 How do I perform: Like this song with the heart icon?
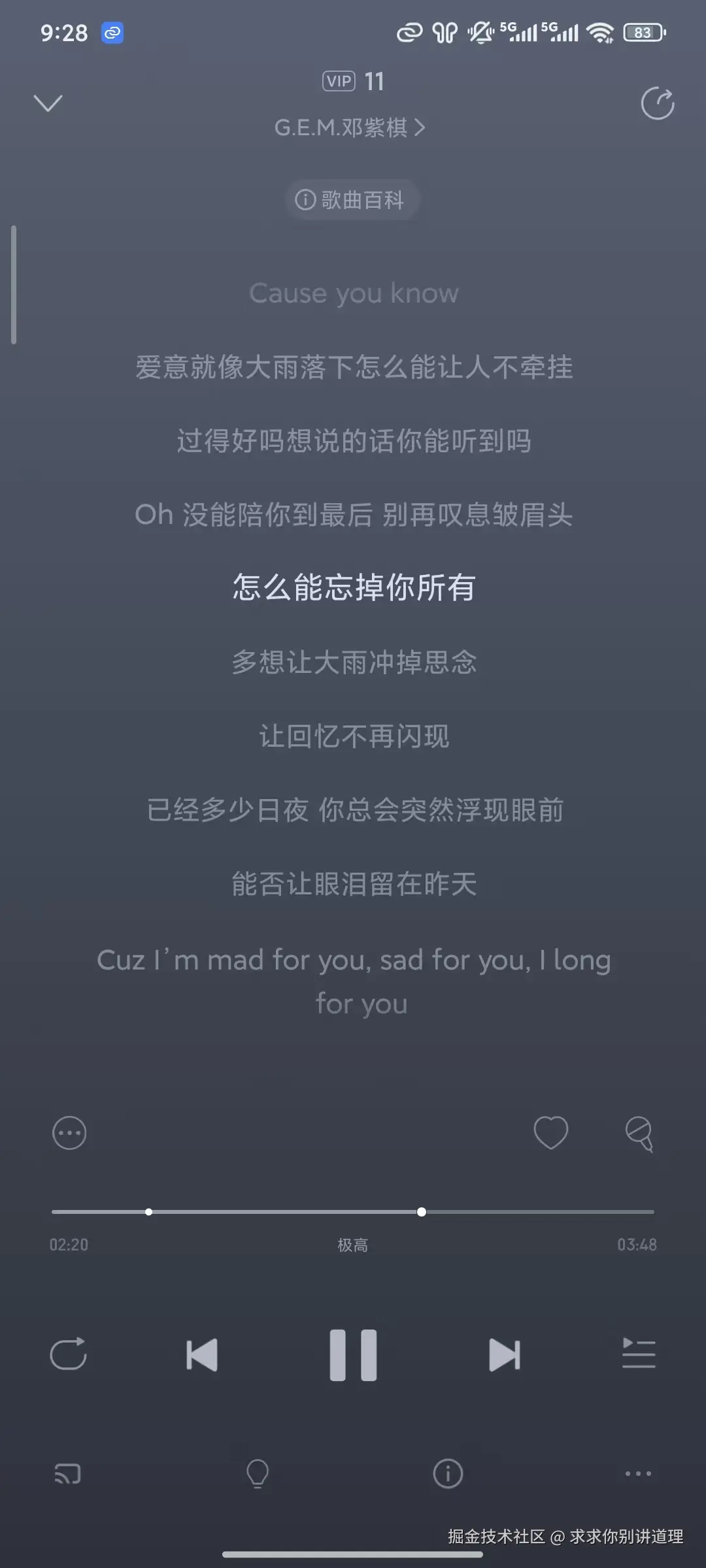(x=550, y=1132)
